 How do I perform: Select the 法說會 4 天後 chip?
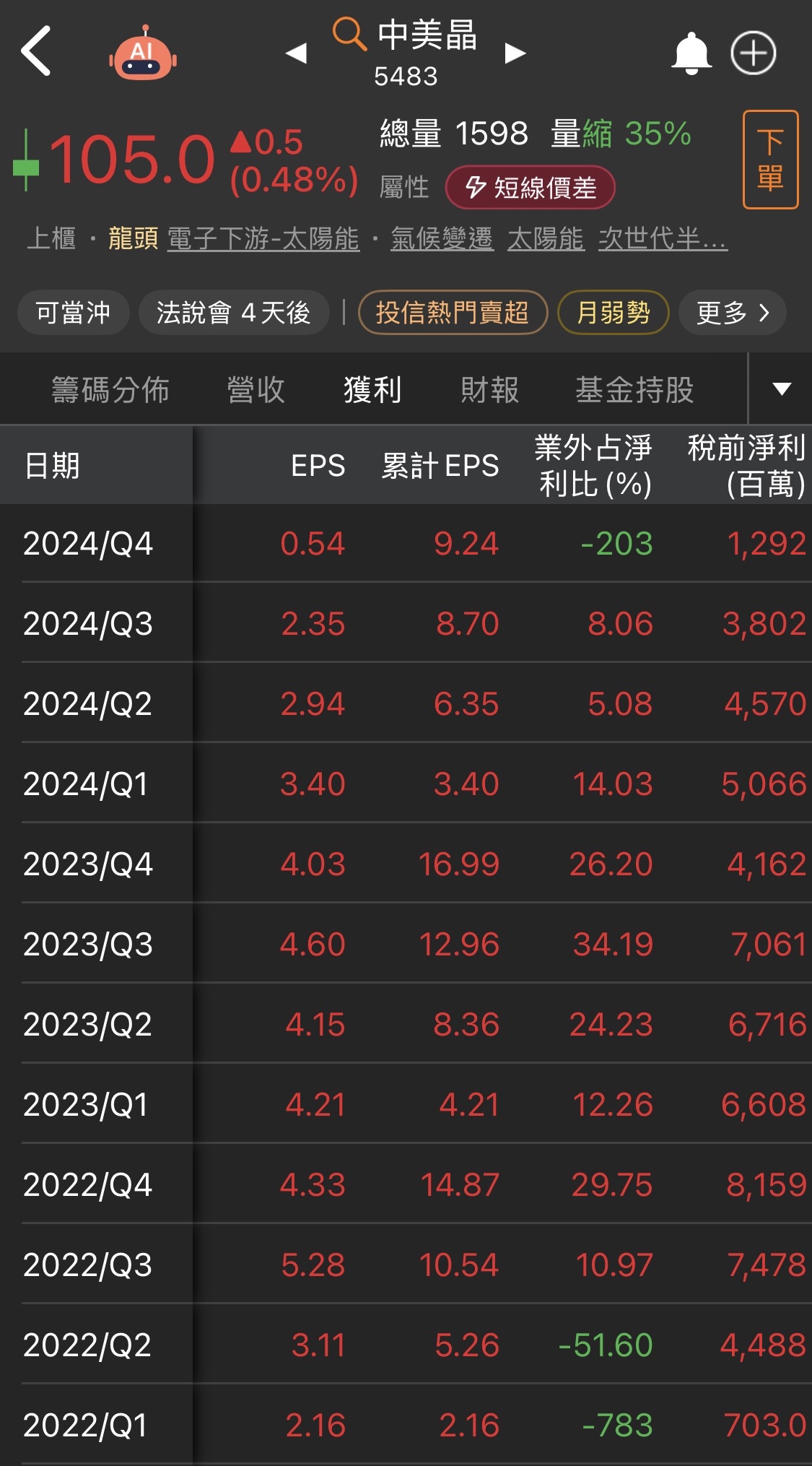pos(233,313)
